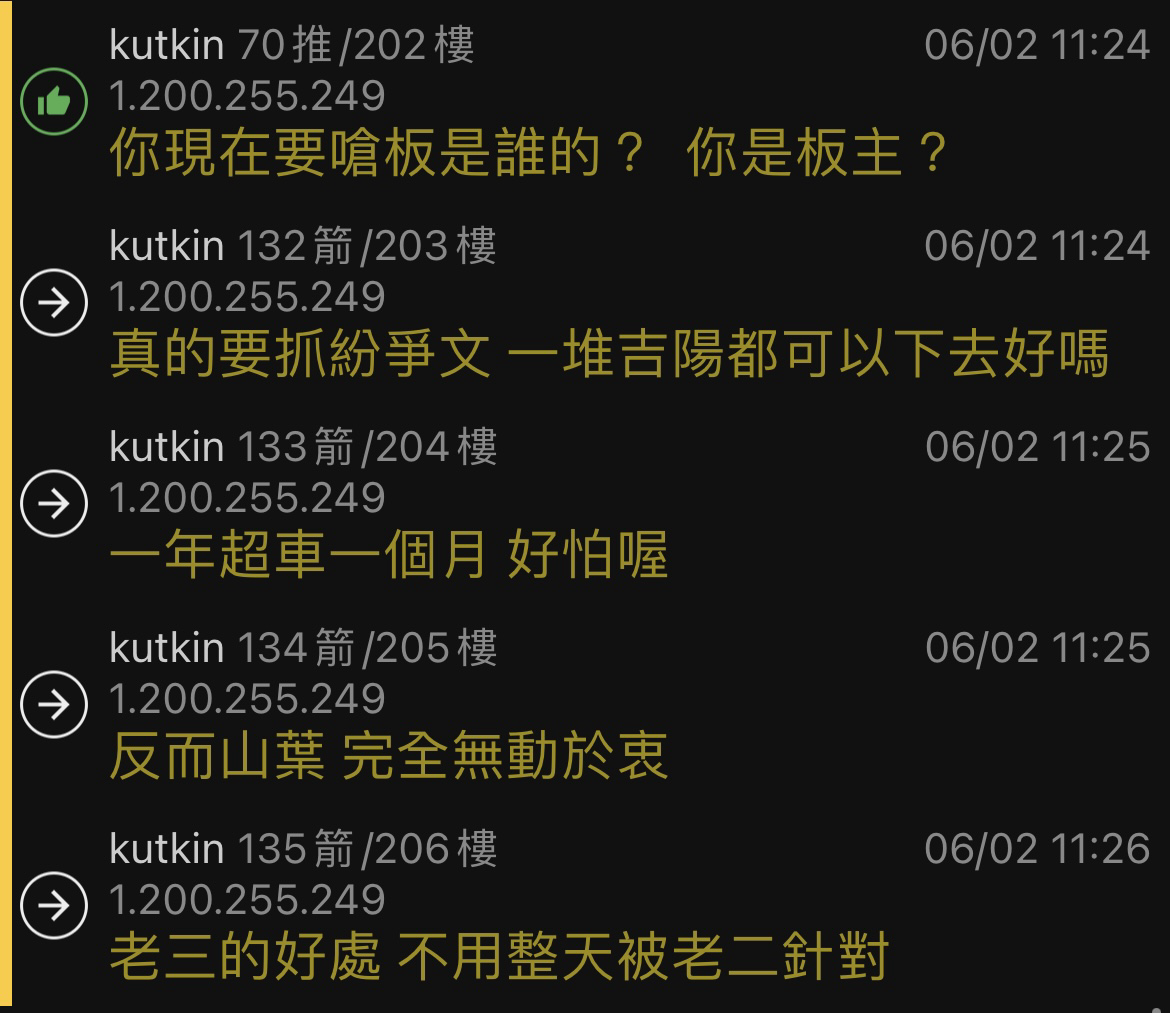
Task: Select the comment about 紛爭文 on floor 203
Action: point(608,356)
